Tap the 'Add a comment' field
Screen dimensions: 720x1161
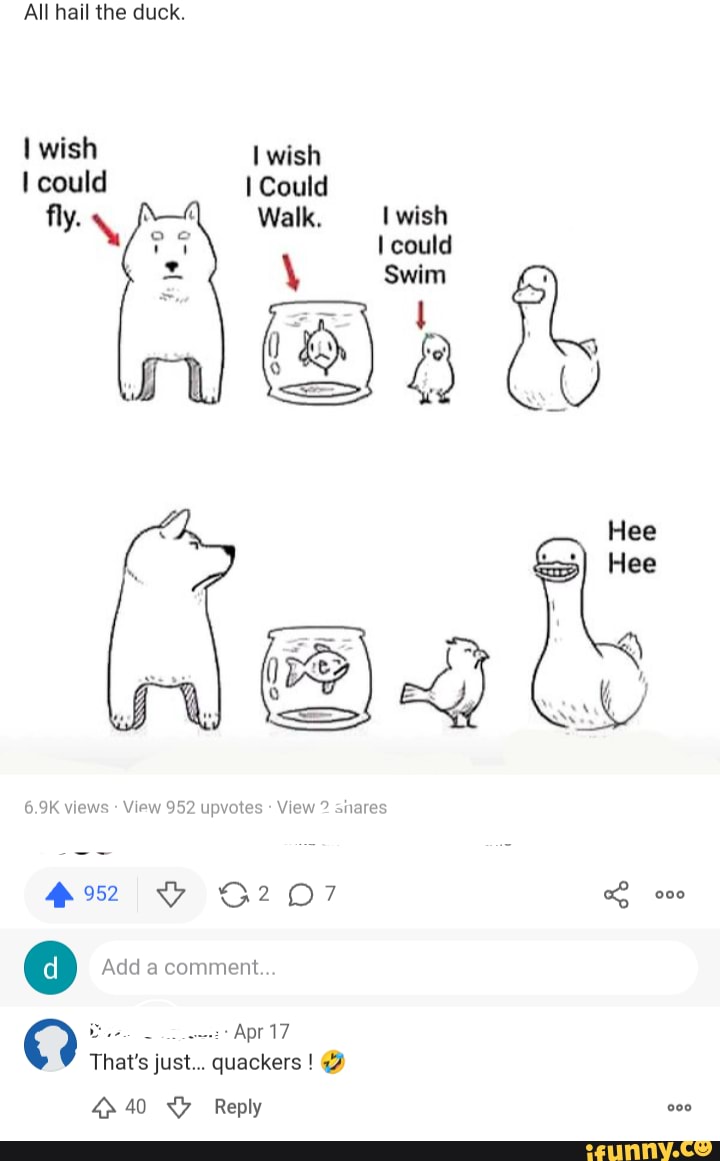394,967
